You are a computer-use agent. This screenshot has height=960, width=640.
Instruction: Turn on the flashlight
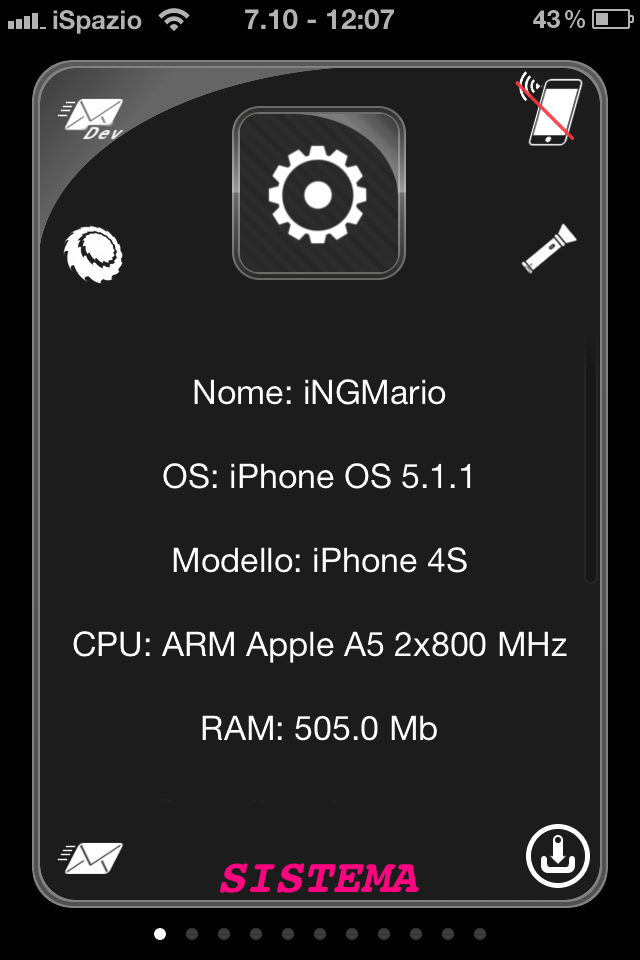pos(549,248)
